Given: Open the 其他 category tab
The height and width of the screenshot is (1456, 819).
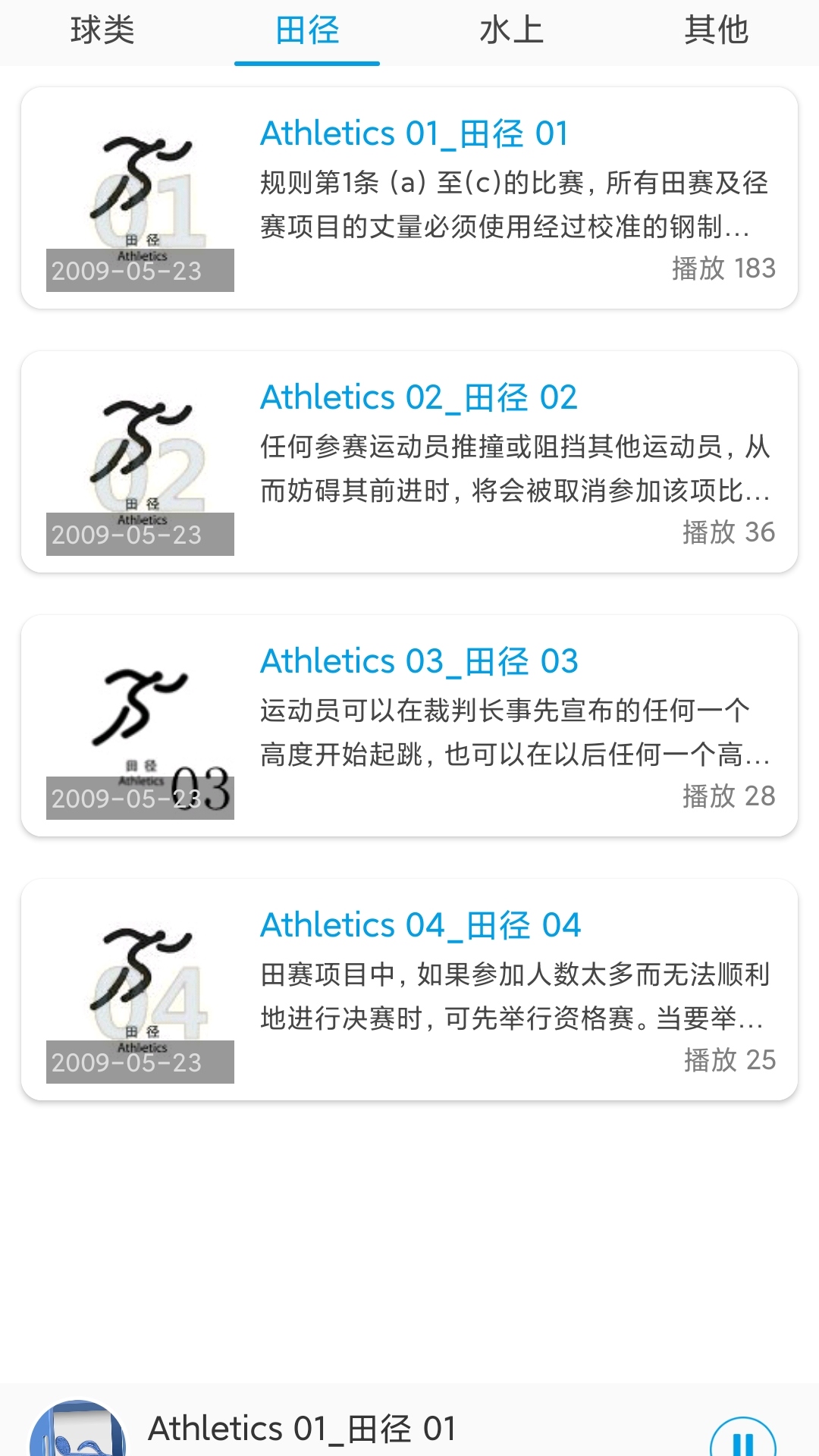Looking at the screenshot, I should click(717, 32).
